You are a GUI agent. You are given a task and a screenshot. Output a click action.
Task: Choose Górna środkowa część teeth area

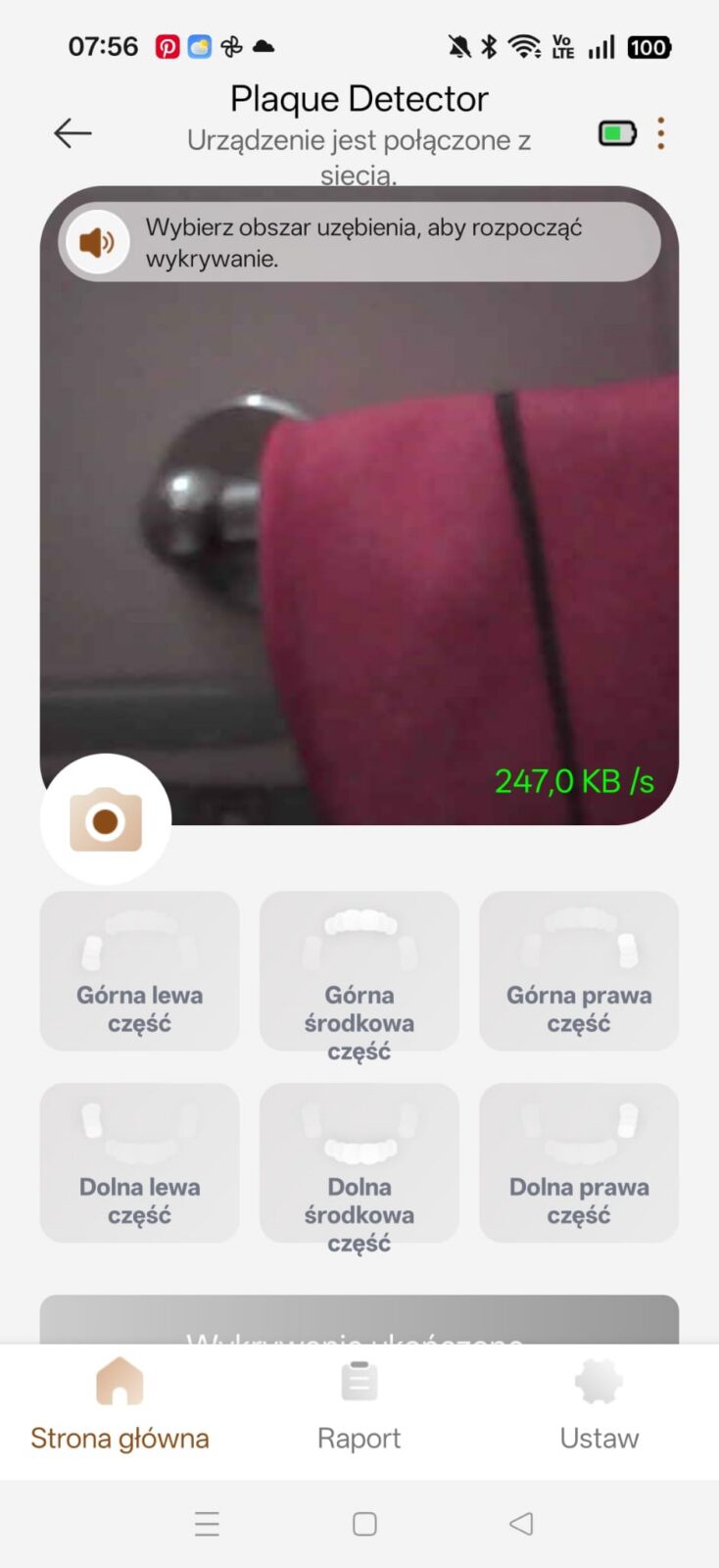(359, 971)
